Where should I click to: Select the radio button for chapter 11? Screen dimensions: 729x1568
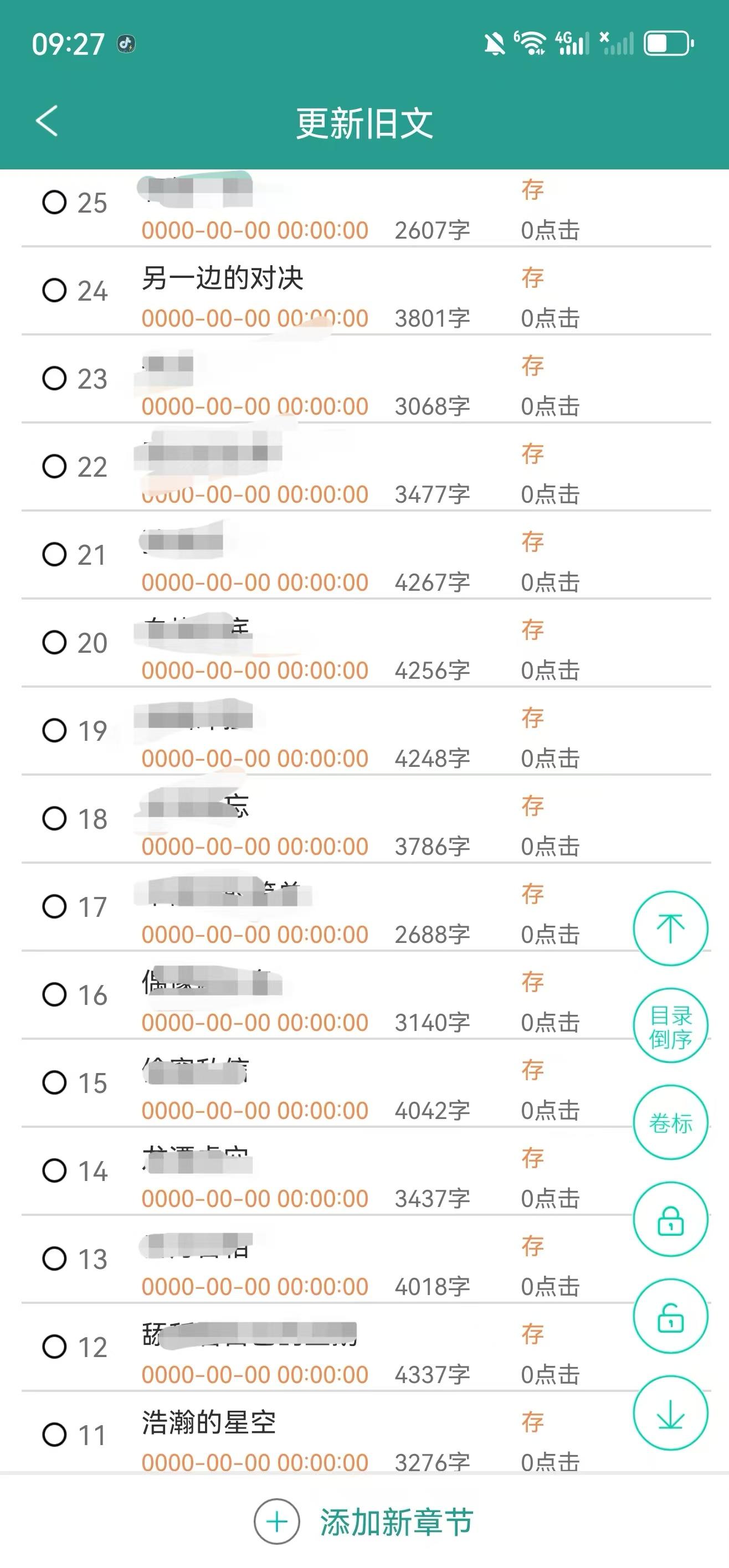coord(54,1434)
